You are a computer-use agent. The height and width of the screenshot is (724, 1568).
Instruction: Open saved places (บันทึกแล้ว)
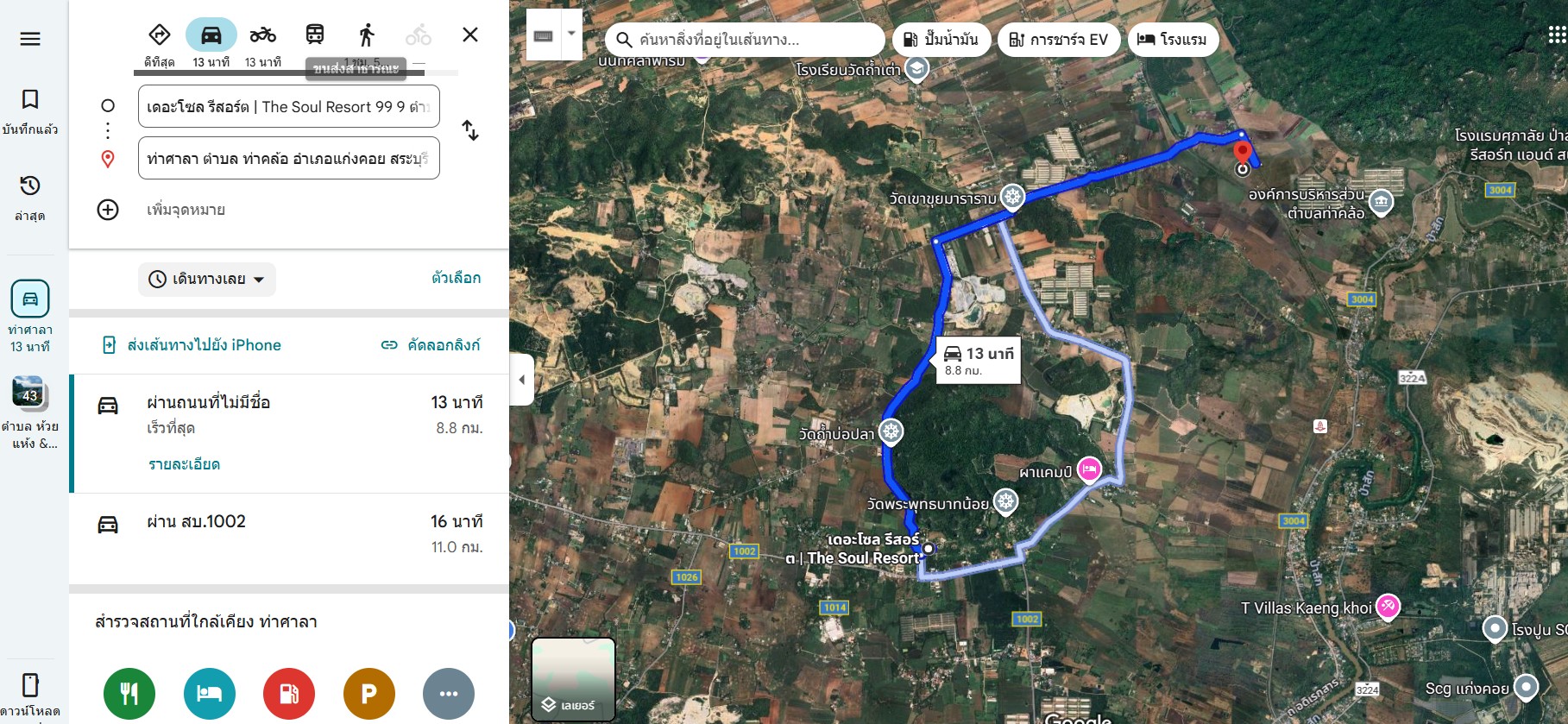point(30,110)
